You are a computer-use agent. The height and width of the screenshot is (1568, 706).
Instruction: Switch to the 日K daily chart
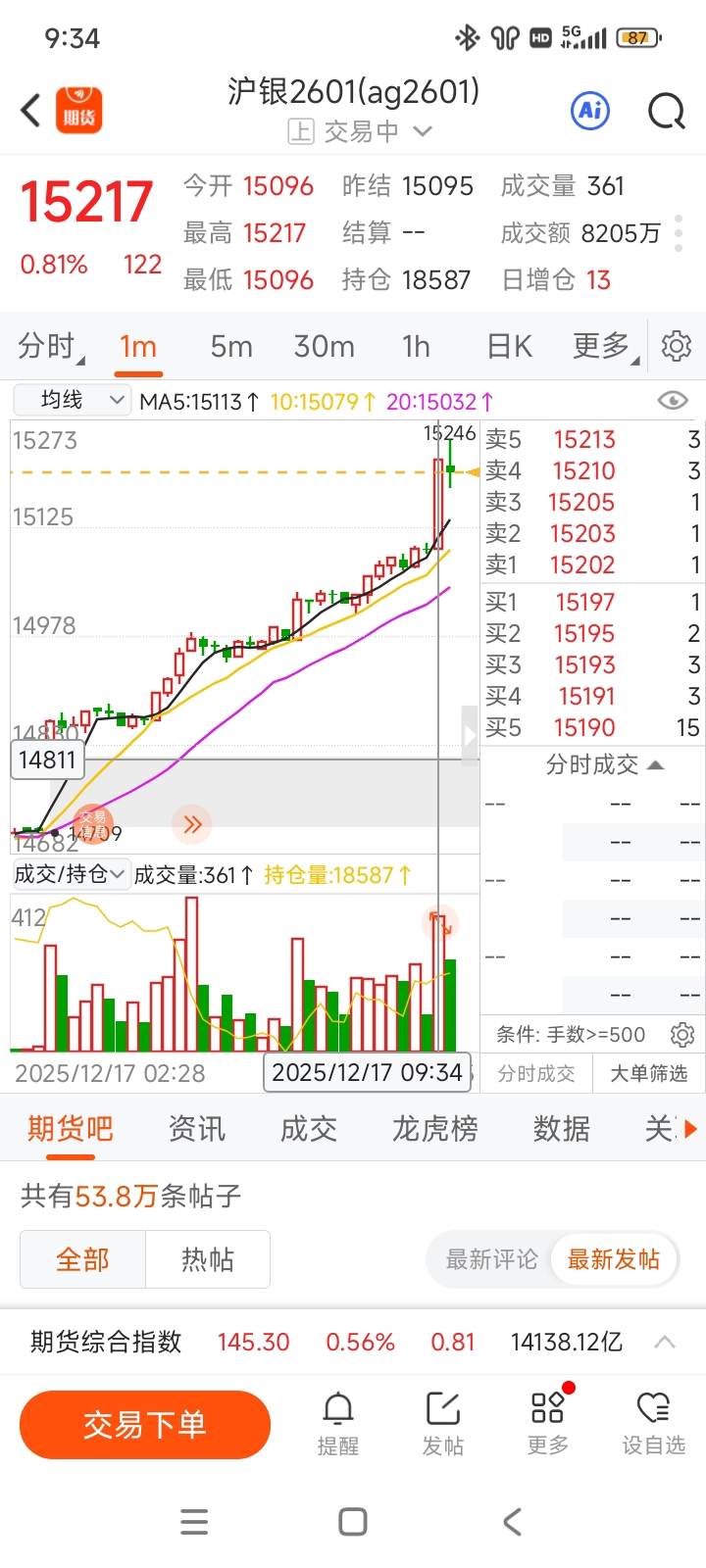coord(509,346)
